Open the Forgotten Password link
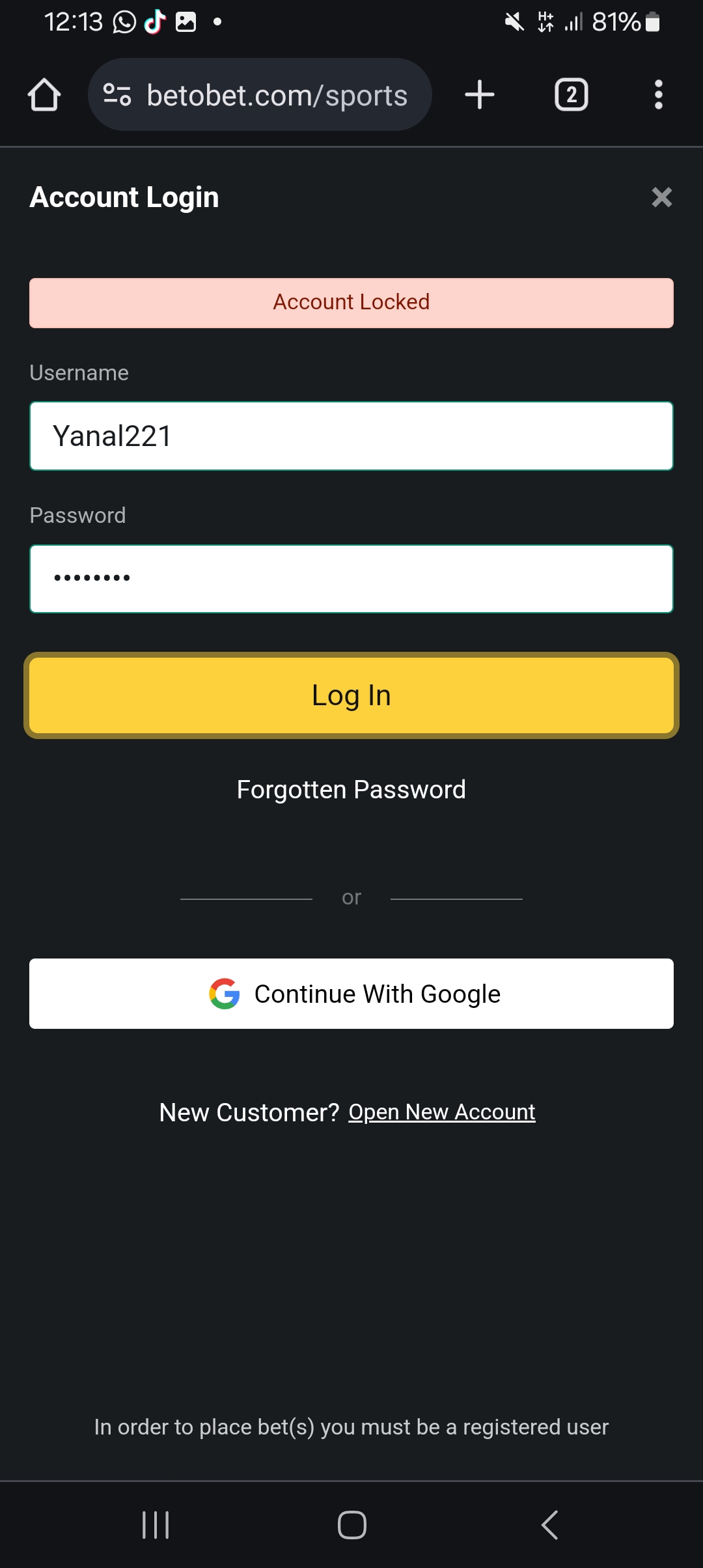The image size is (703, 1568). (351, 789)
